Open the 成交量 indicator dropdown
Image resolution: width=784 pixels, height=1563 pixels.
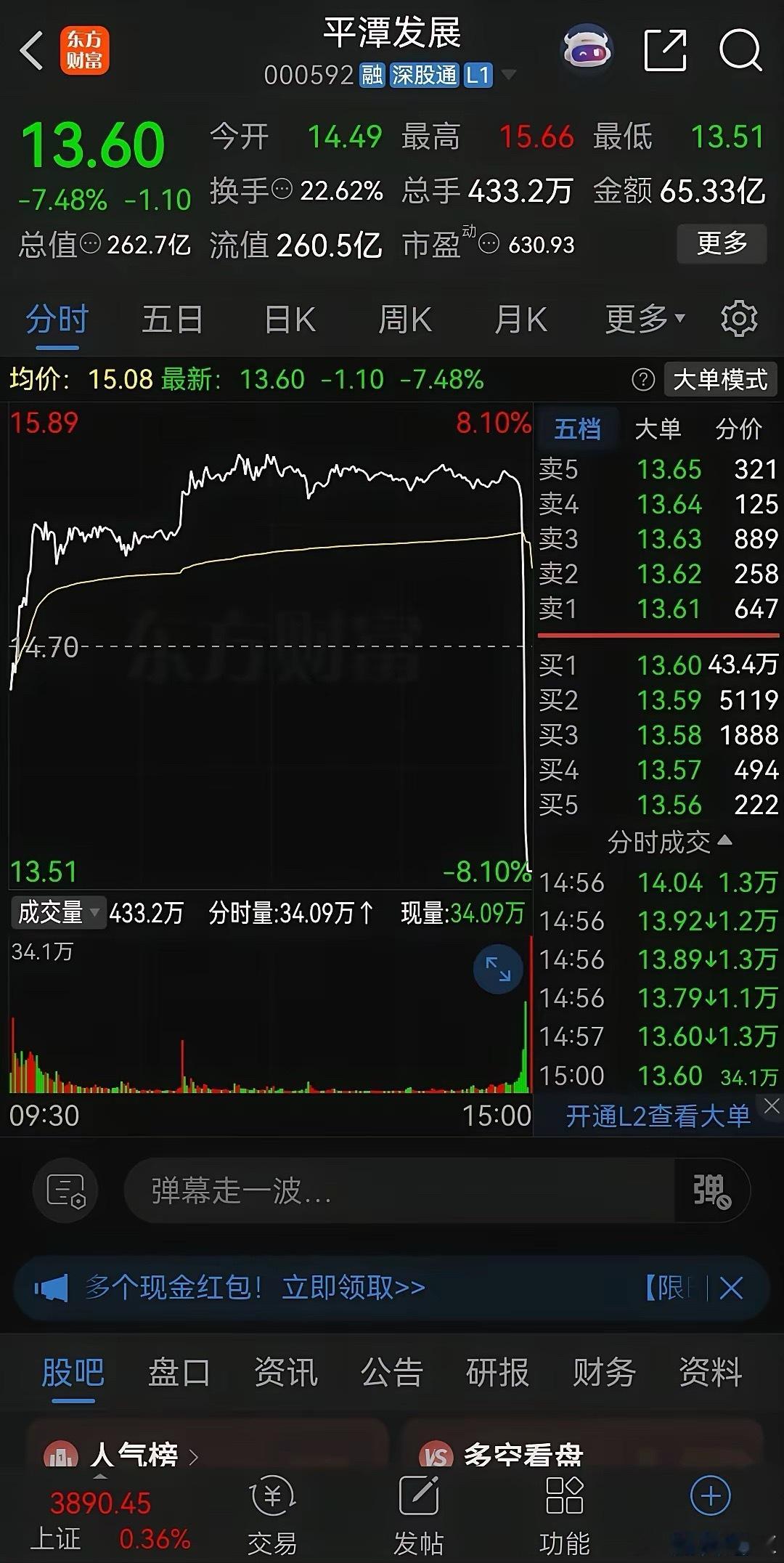point(58,913)
